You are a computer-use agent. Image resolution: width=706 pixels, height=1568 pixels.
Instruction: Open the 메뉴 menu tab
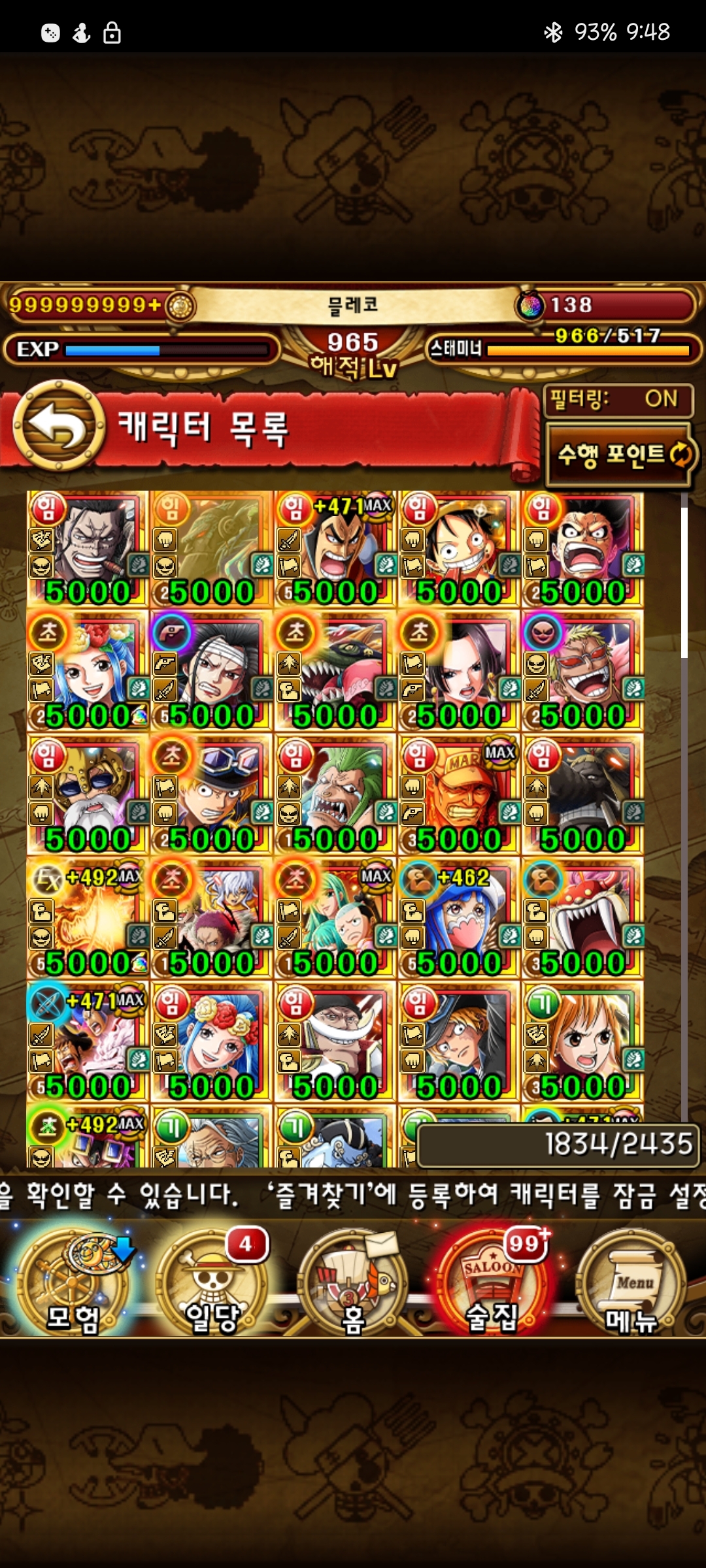click(x=631, y=1282)
